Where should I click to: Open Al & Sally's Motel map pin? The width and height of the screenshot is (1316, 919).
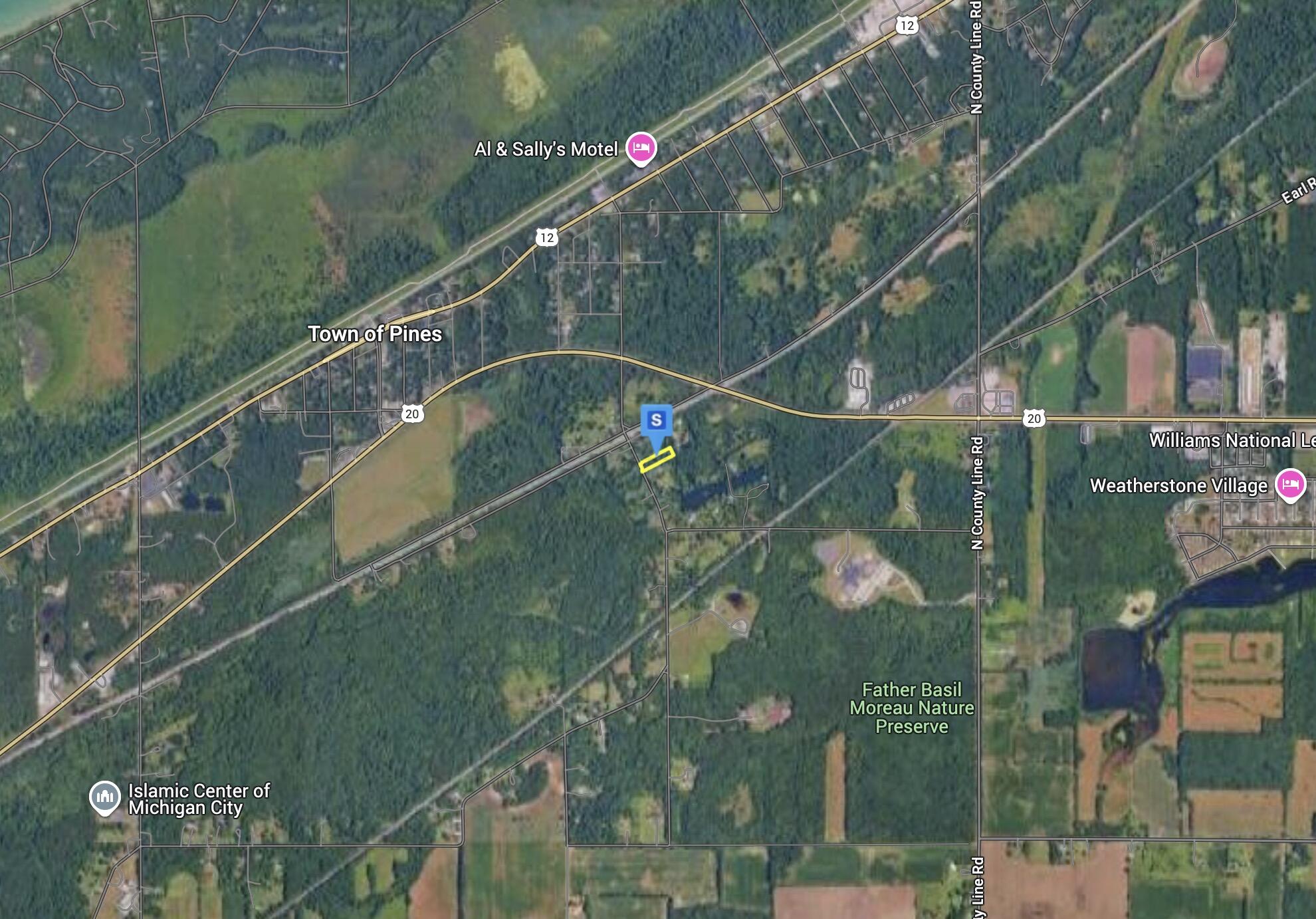pyautogui.click(x=640, y=148)
